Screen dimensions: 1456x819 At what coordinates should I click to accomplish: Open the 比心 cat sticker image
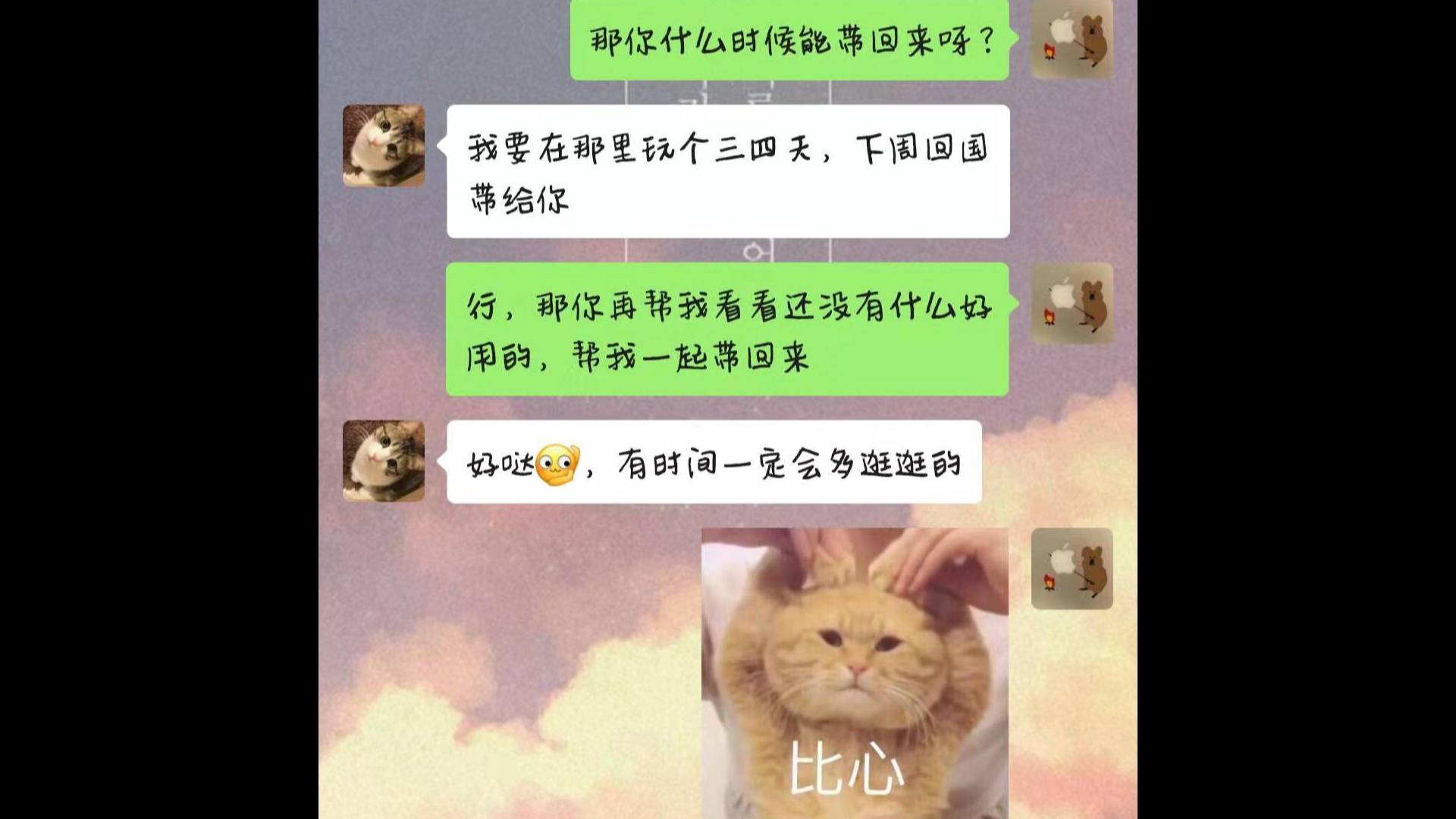pos(855,673)
